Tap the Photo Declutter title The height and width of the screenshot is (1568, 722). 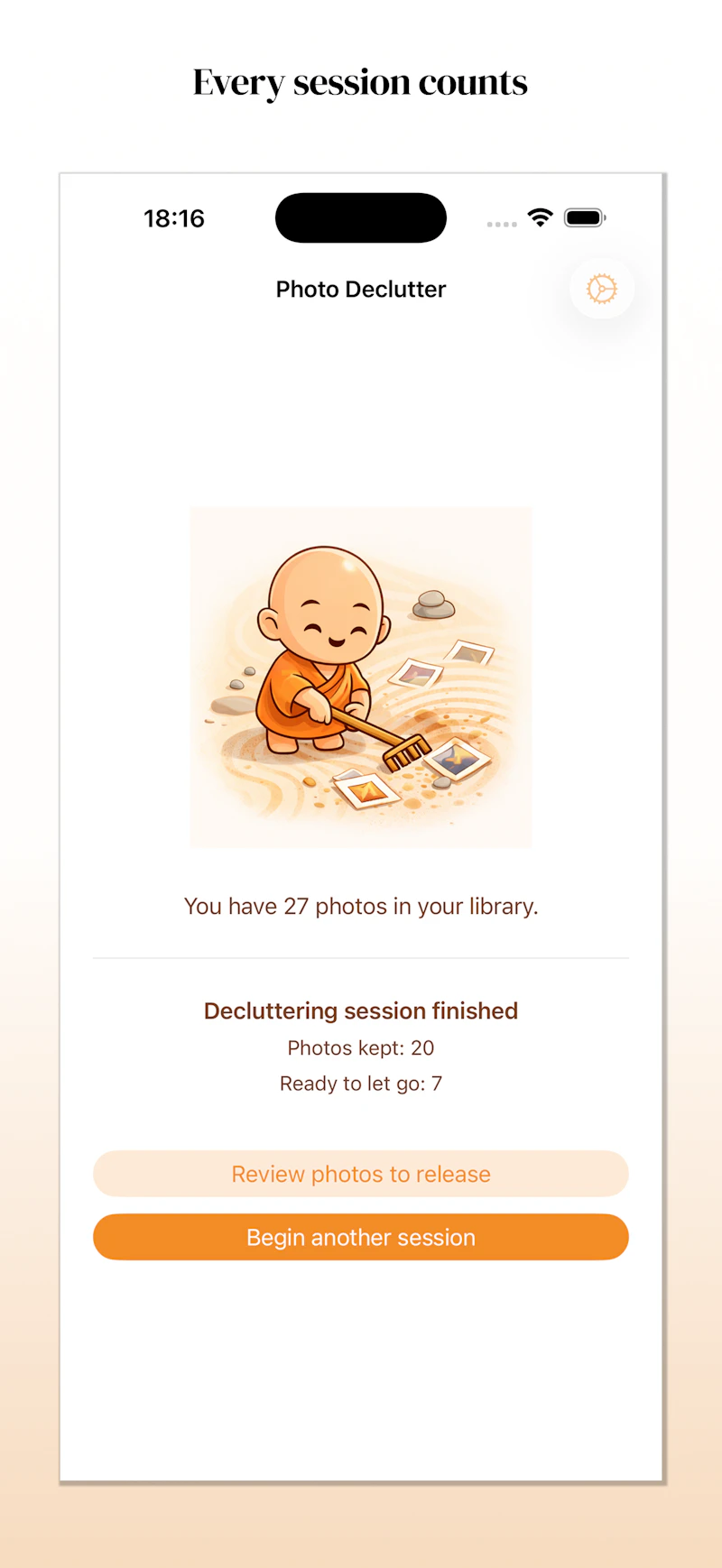361,289
